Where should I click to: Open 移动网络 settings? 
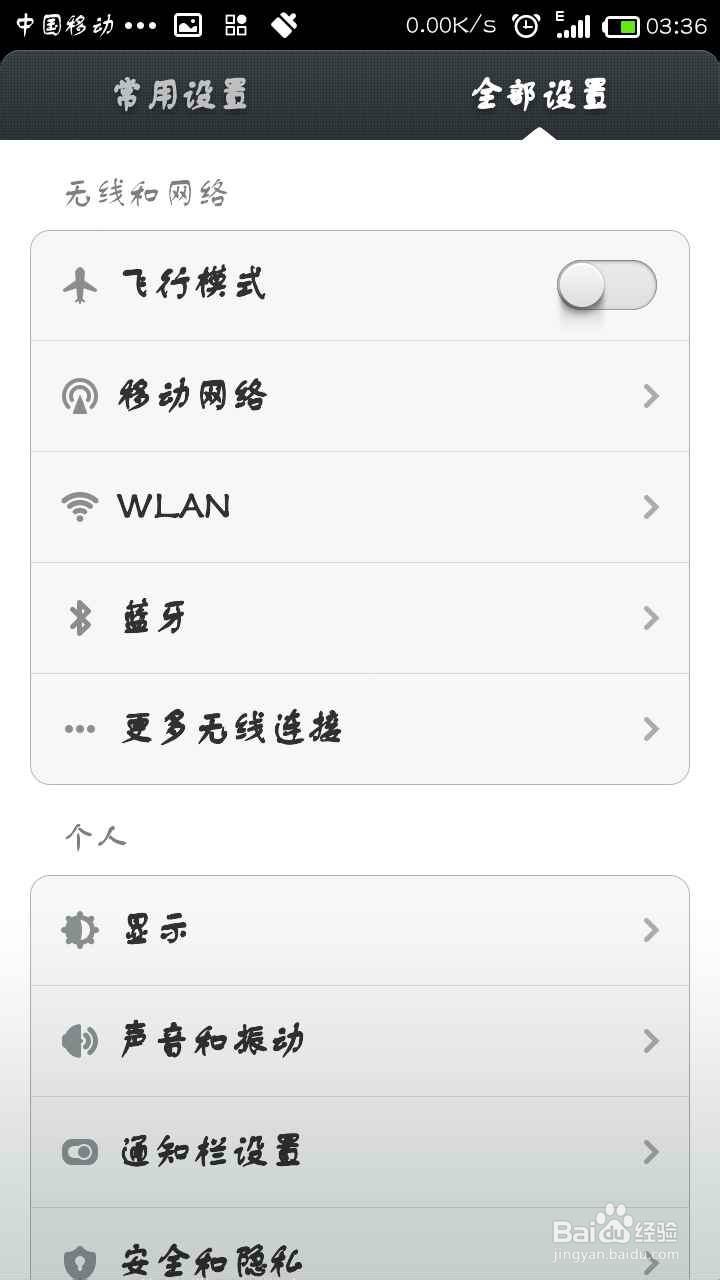[x=360, y=396]
